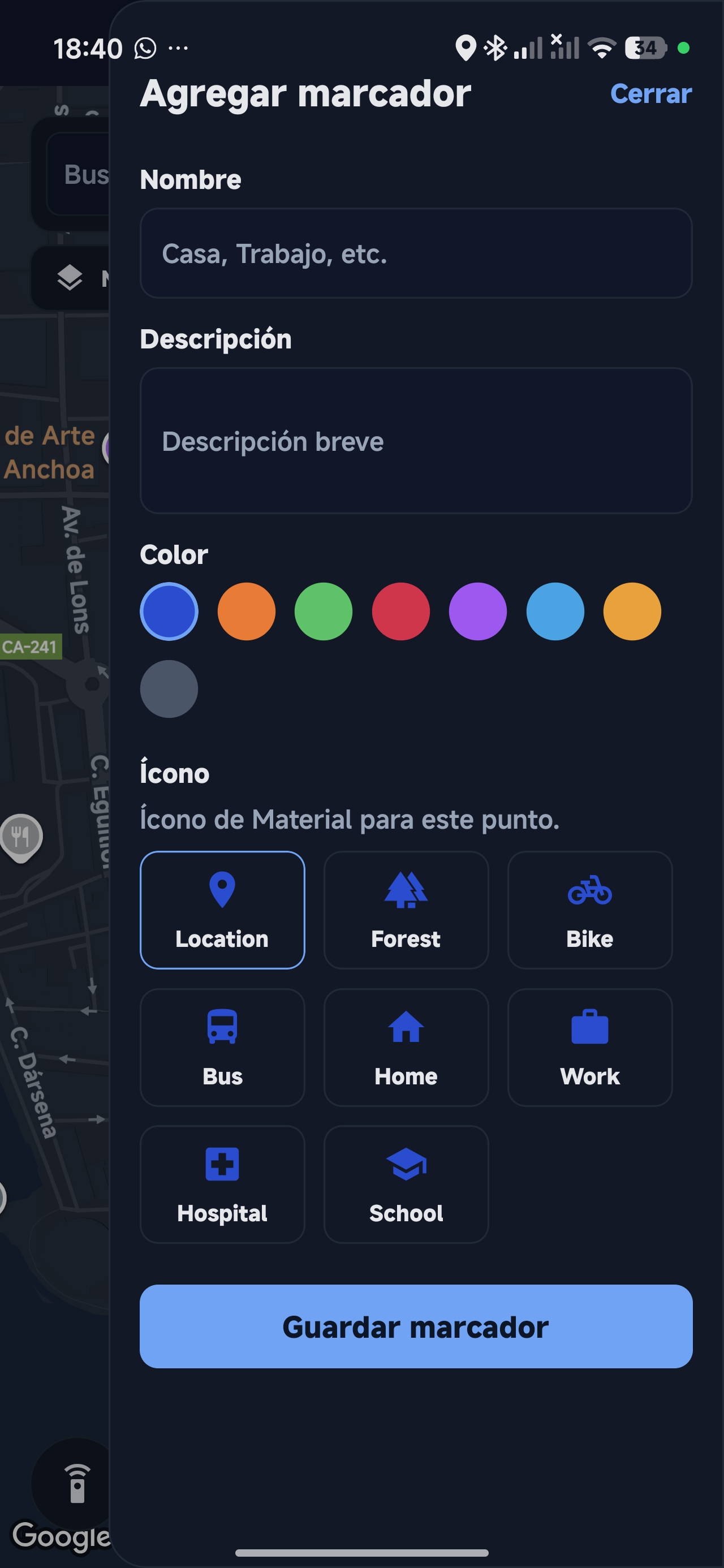
Task: Select the School icon
Action: coord(406,1184)
